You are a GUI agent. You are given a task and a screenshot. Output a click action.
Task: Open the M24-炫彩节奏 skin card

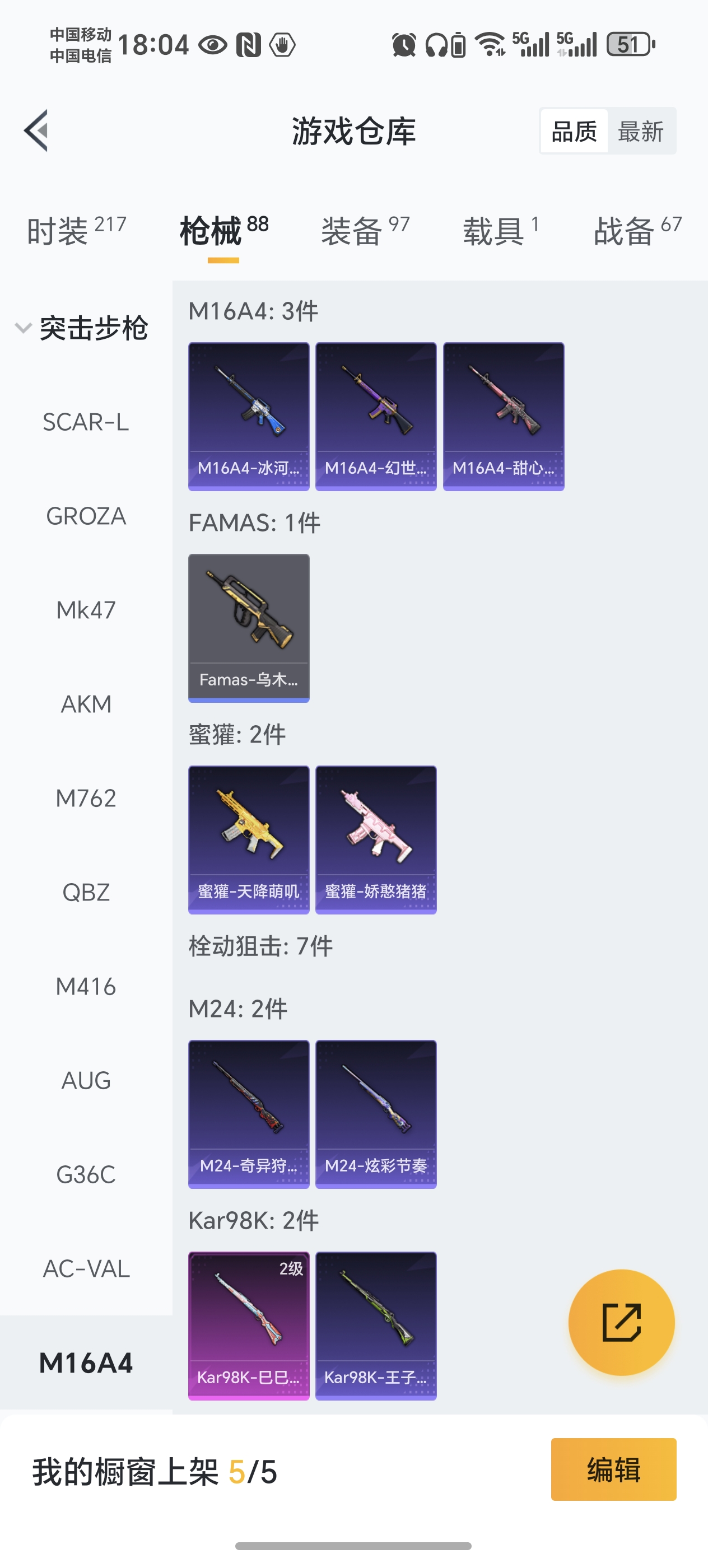tap(376, 1113)
